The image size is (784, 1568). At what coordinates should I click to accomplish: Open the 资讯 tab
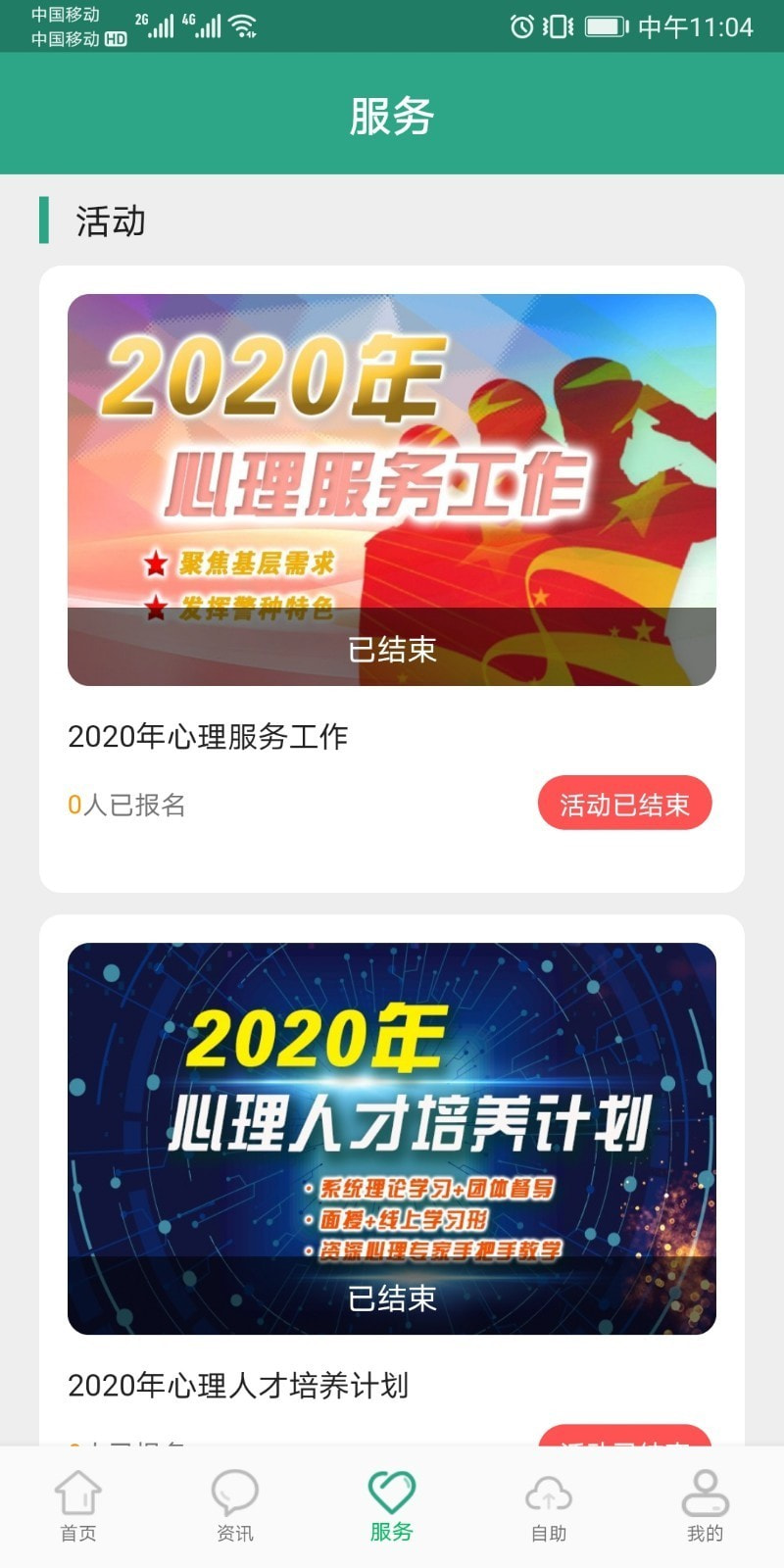click(x=235, y=1505)
